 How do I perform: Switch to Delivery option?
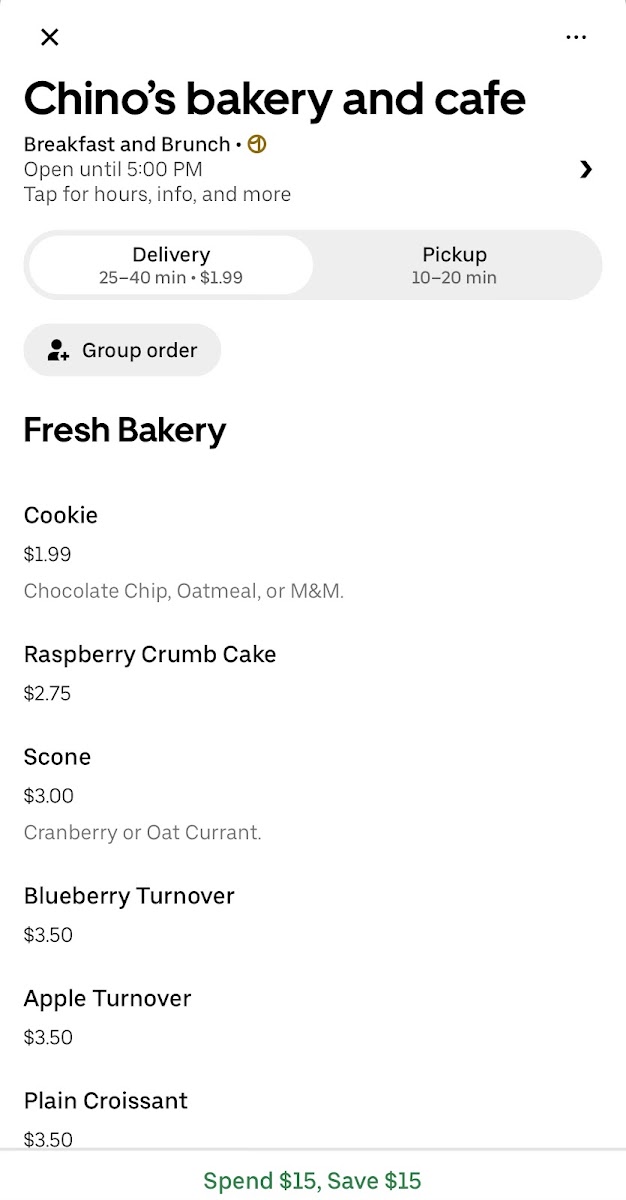[171, 265]
